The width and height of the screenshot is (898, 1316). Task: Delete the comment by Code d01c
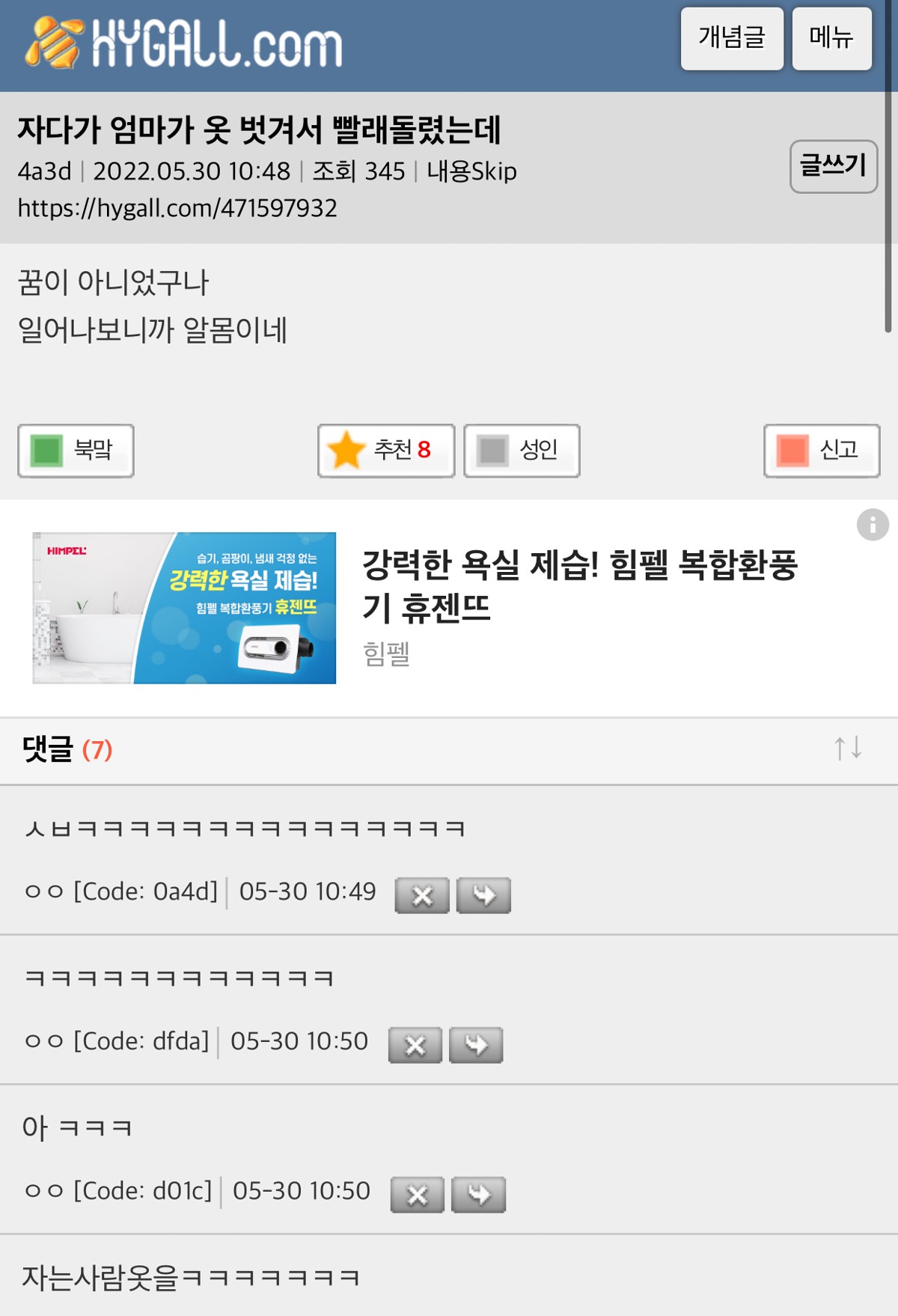point(418,1195)
